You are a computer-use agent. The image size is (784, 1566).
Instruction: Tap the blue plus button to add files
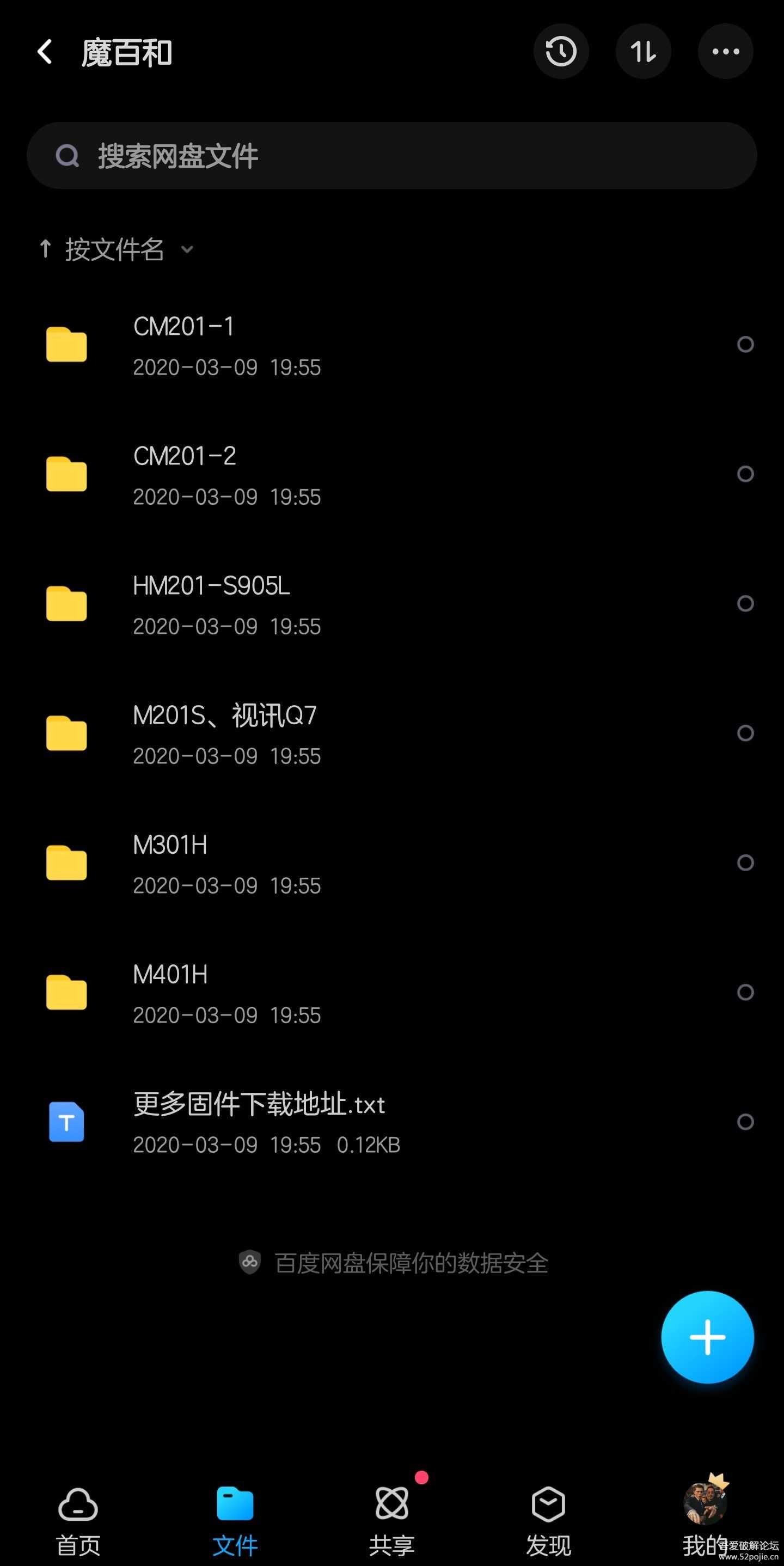point(707,1337)
